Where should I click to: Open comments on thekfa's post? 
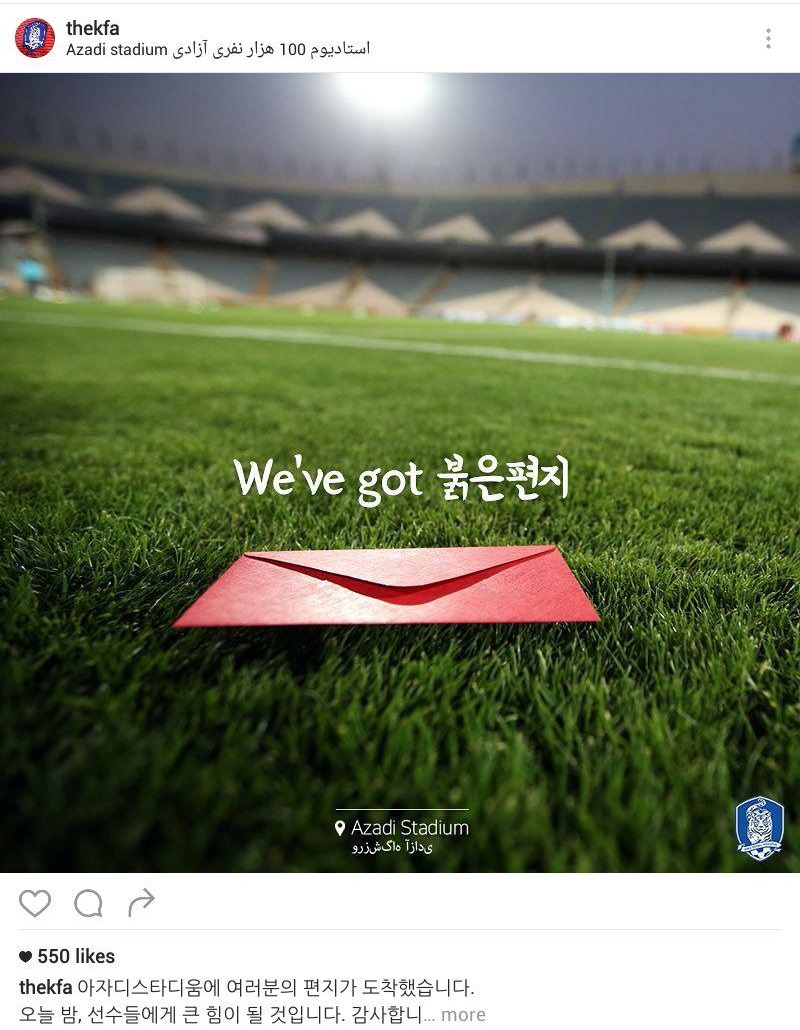(88, 903)
